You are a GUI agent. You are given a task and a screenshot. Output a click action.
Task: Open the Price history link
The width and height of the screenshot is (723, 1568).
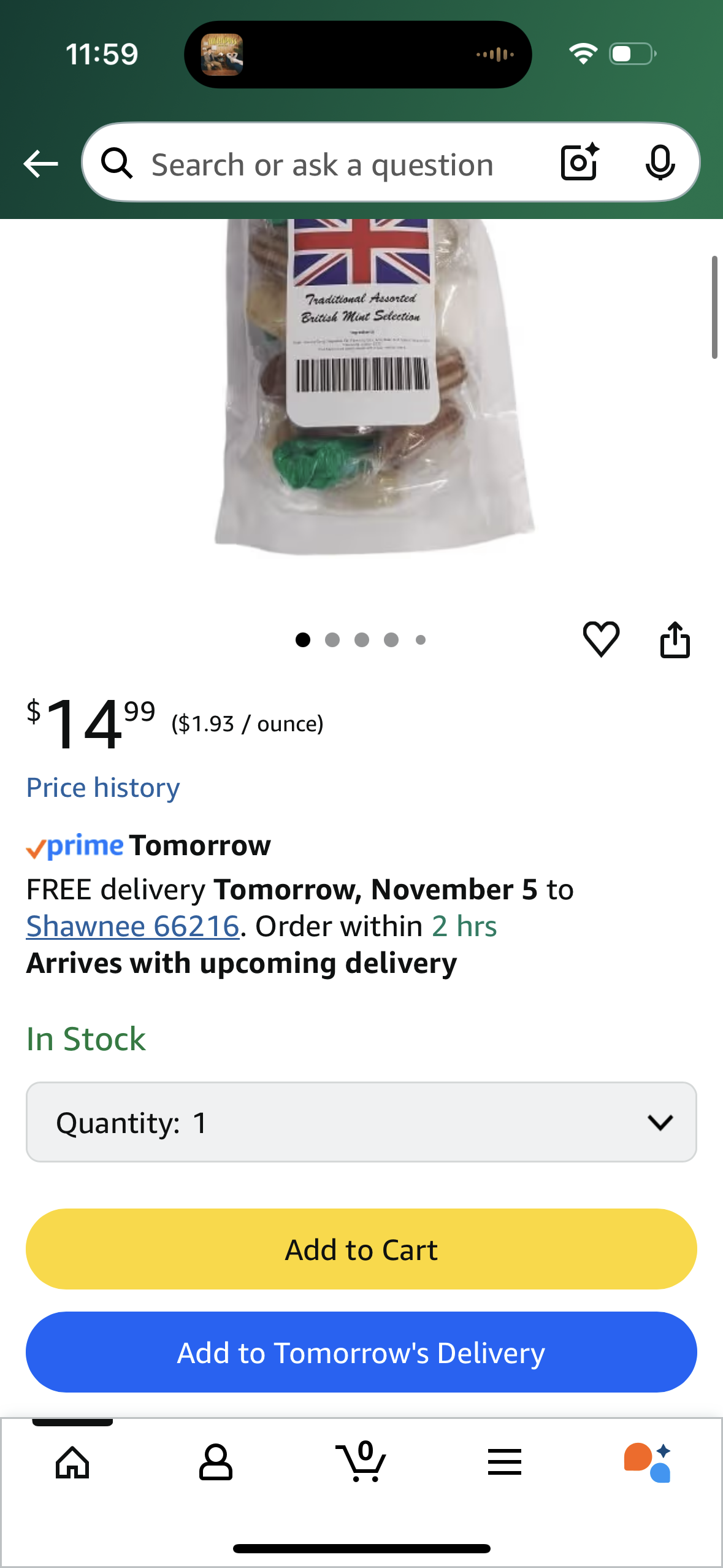(103, 788)
